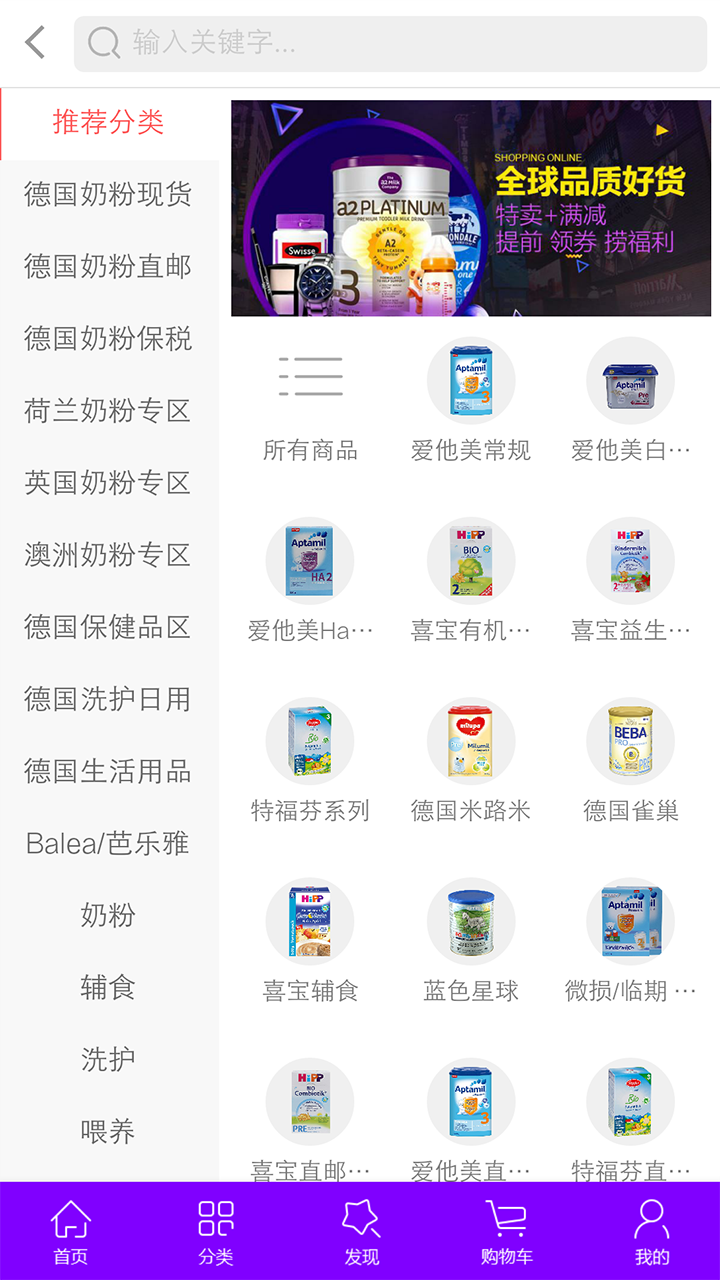Select the 德国奶粉现货 category
This screenshot has height=1280, width=720.
pyautogui.click(x=108, y=195)
